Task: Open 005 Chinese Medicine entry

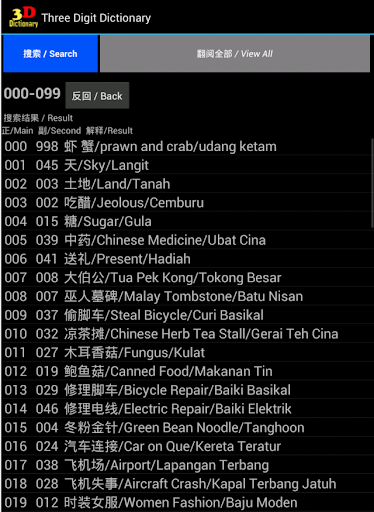Action: (x=187, y=240)
